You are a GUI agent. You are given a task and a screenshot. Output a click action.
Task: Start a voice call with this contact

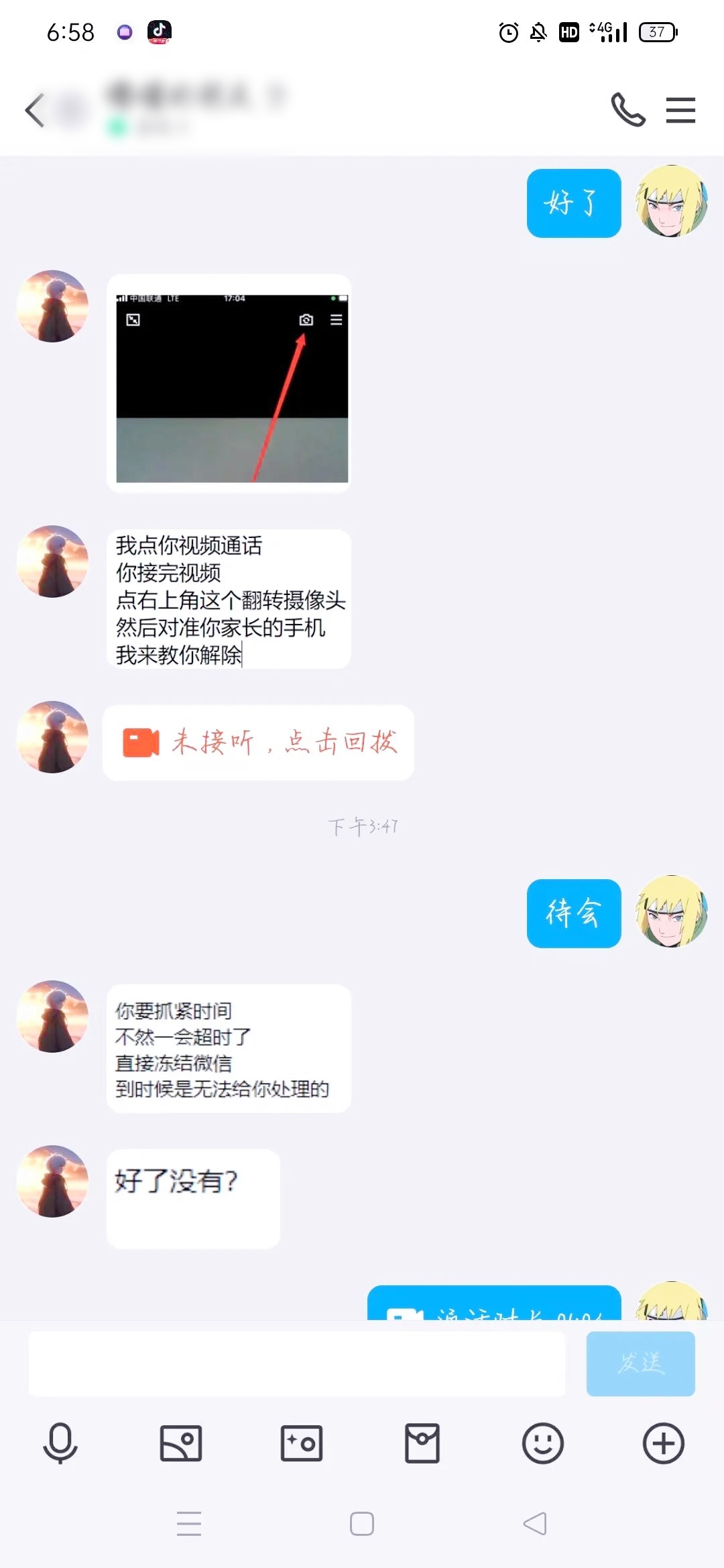(627, 111)
